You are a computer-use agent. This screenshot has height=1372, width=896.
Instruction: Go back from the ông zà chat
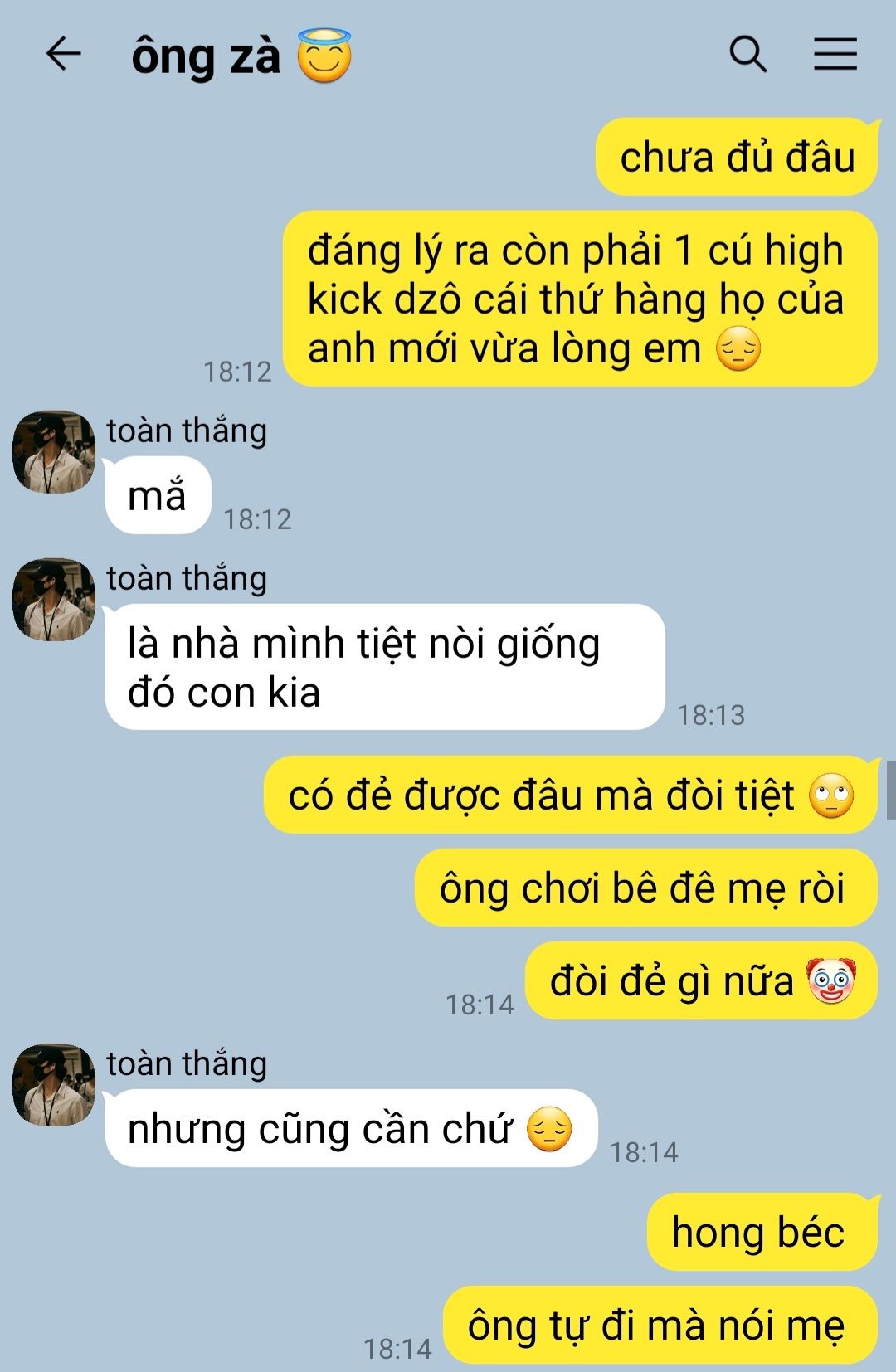coord(63,55)
